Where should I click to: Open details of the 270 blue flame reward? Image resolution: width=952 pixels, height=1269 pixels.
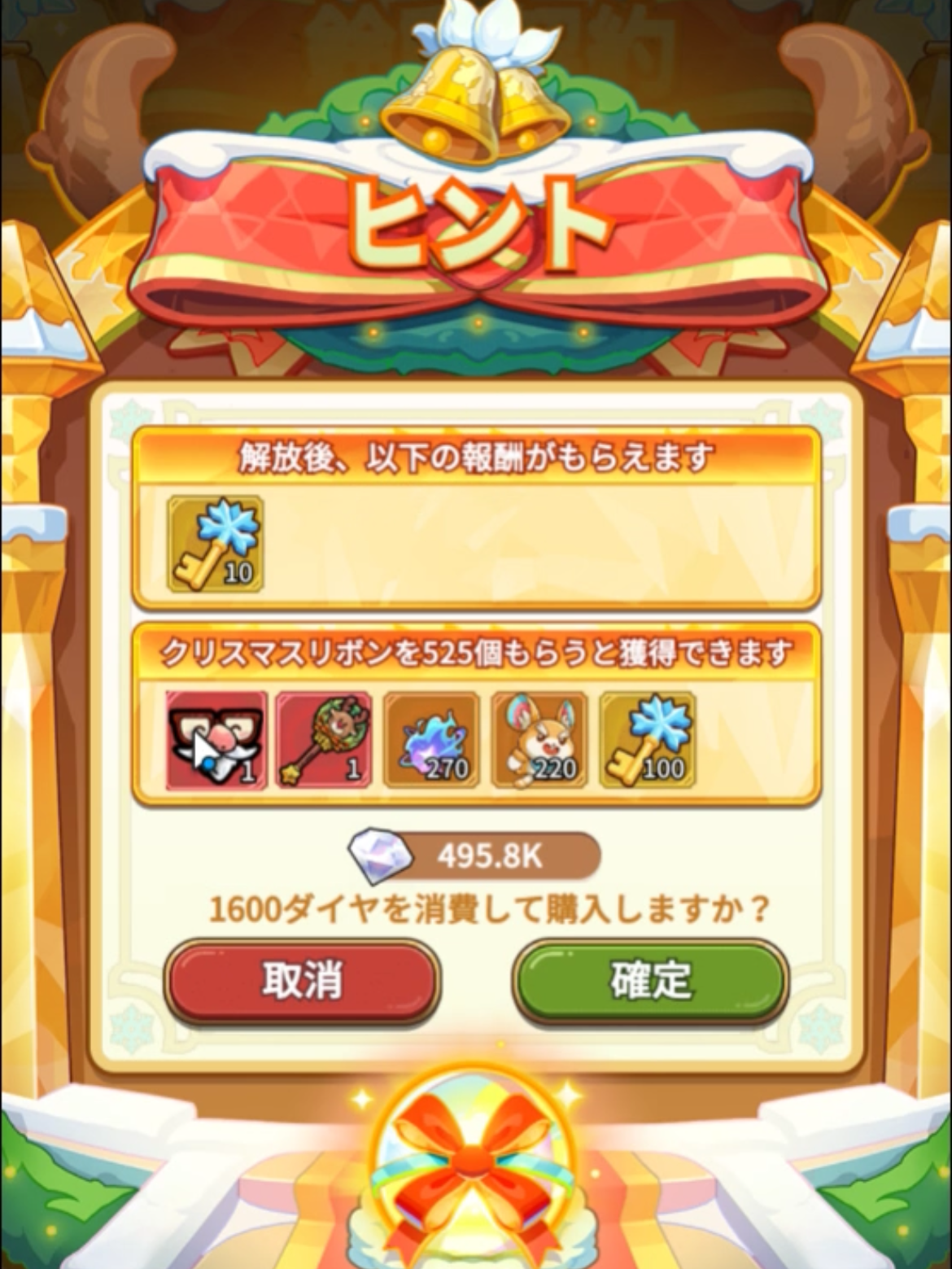[431, 740]
